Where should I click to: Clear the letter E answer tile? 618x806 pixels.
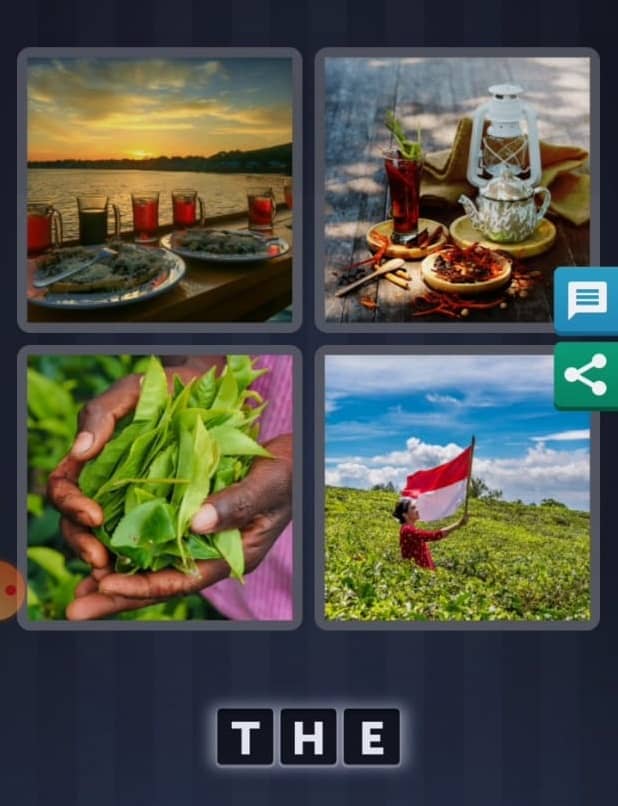click(x=372, y=737)
